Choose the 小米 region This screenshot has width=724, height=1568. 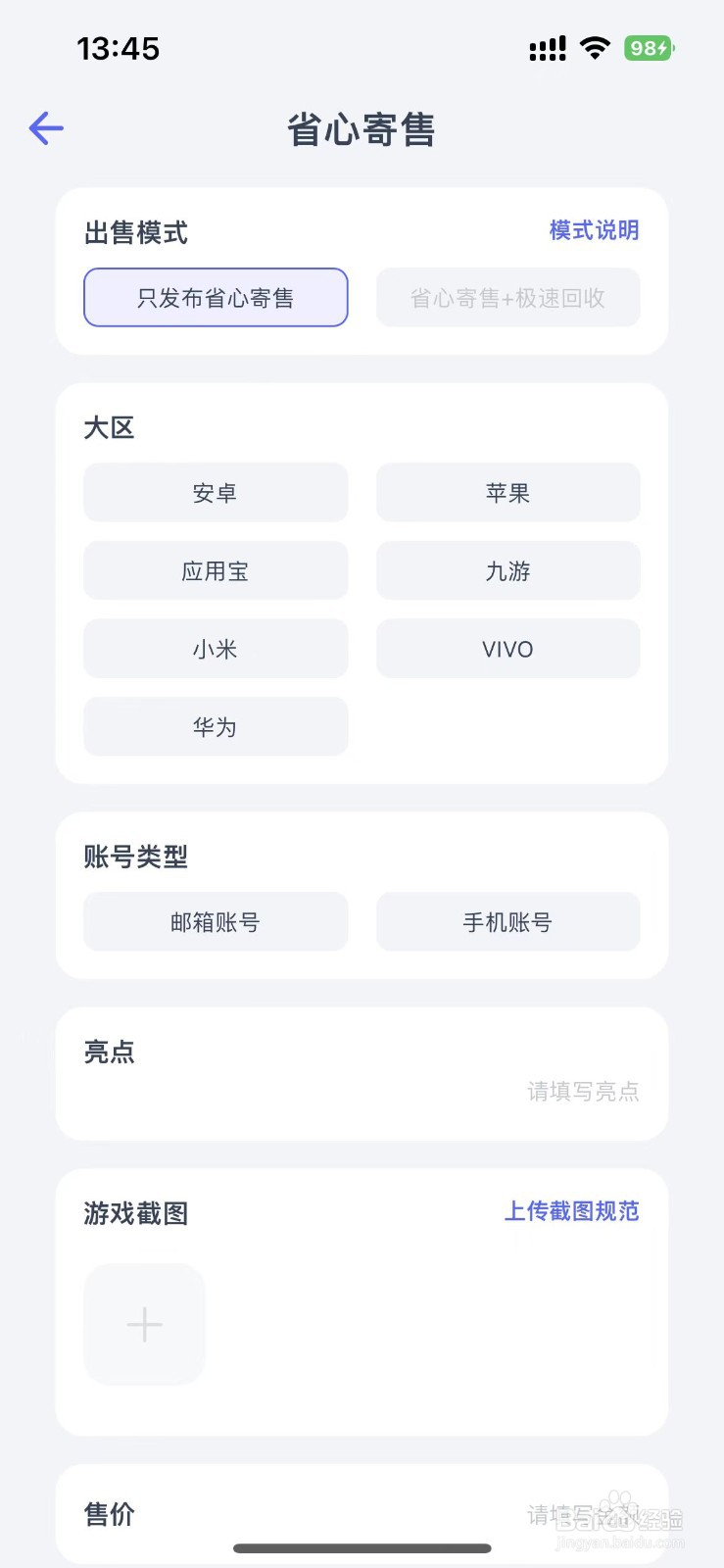point(216,649)
